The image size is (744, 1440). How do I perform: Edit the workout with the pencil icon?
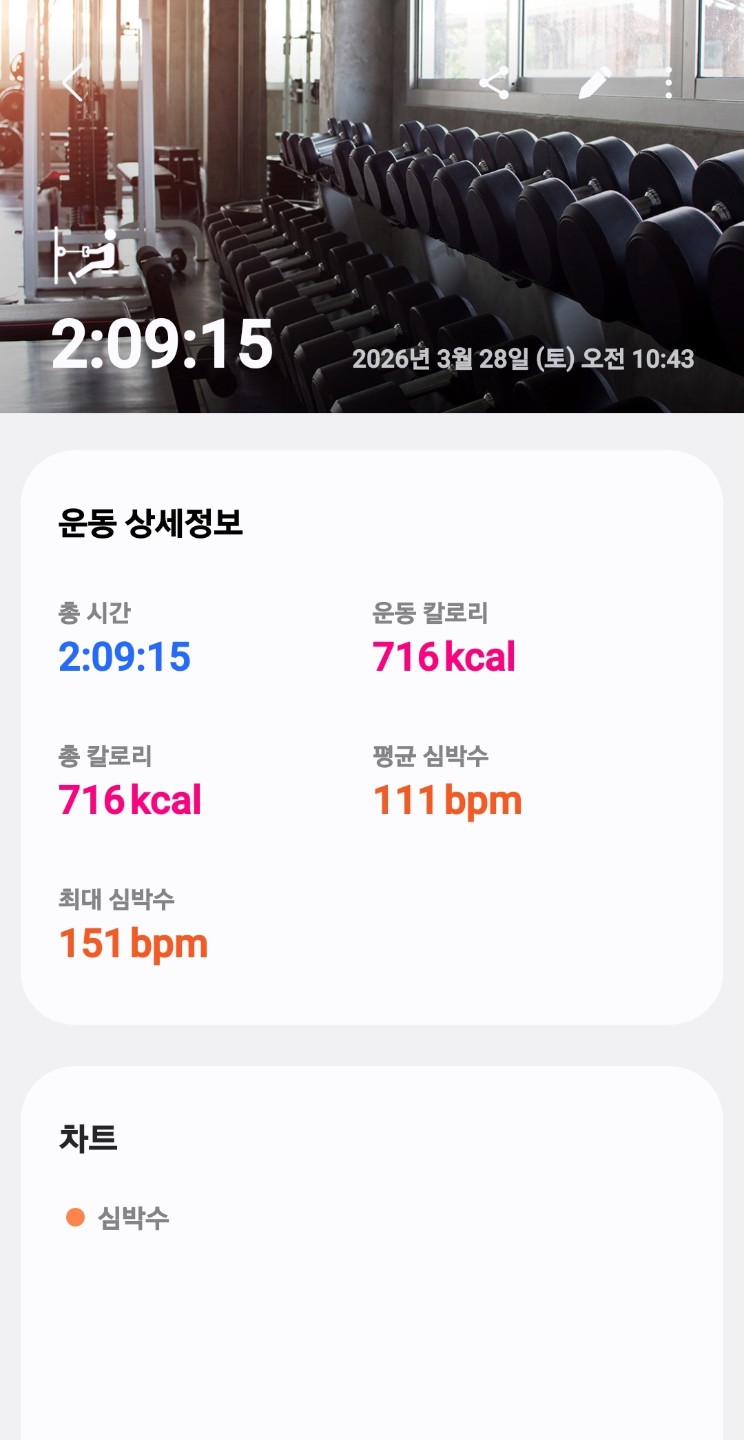[594, 83]
